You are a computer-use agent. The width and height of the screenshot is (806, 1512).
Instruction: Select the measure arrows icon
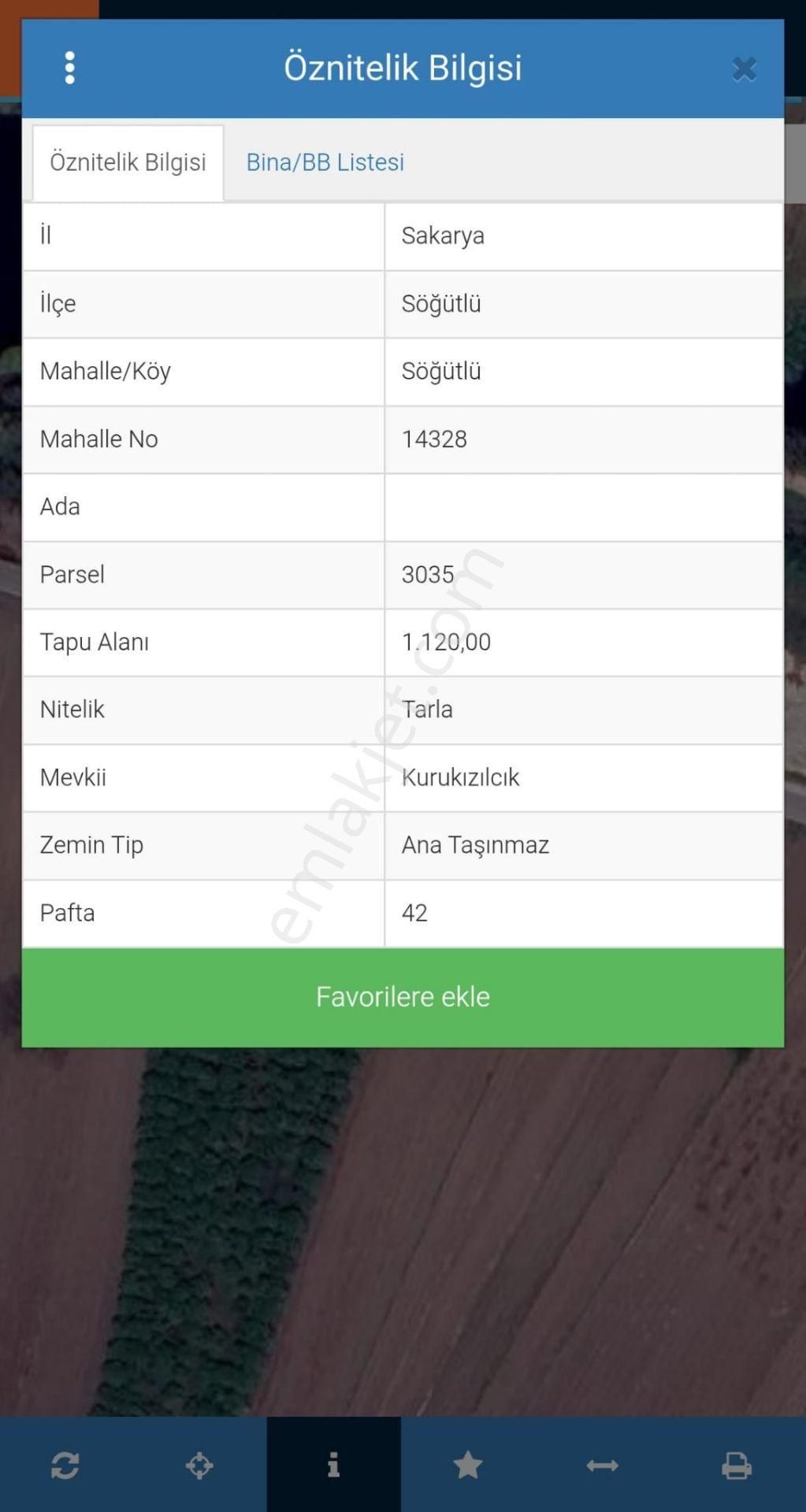[601, 1464]
